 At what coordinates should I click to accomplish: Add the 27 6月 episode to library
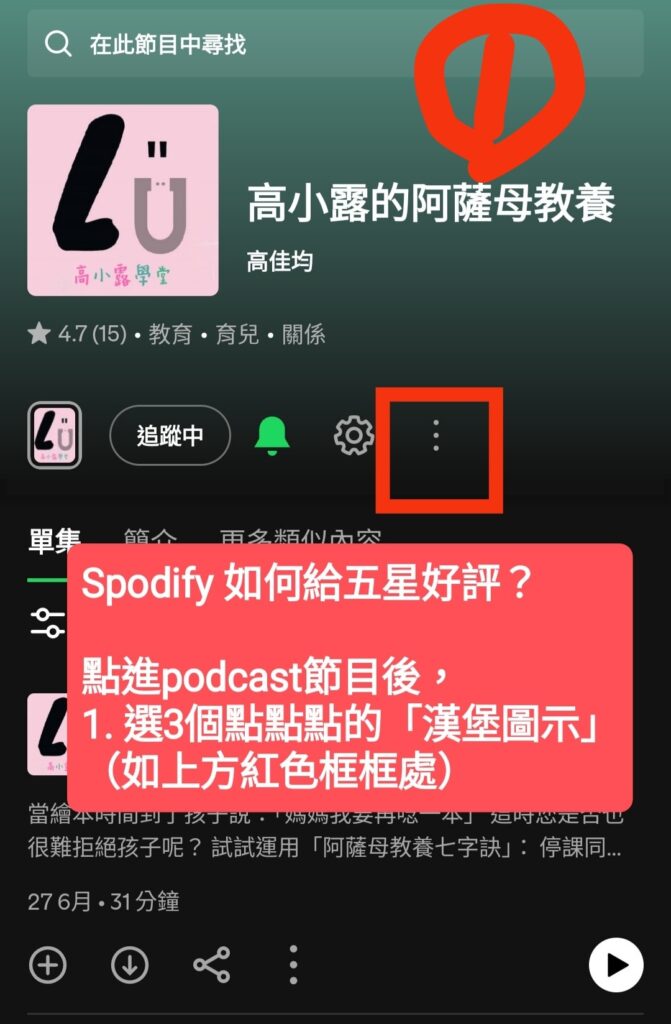click(x=48, y=965)
